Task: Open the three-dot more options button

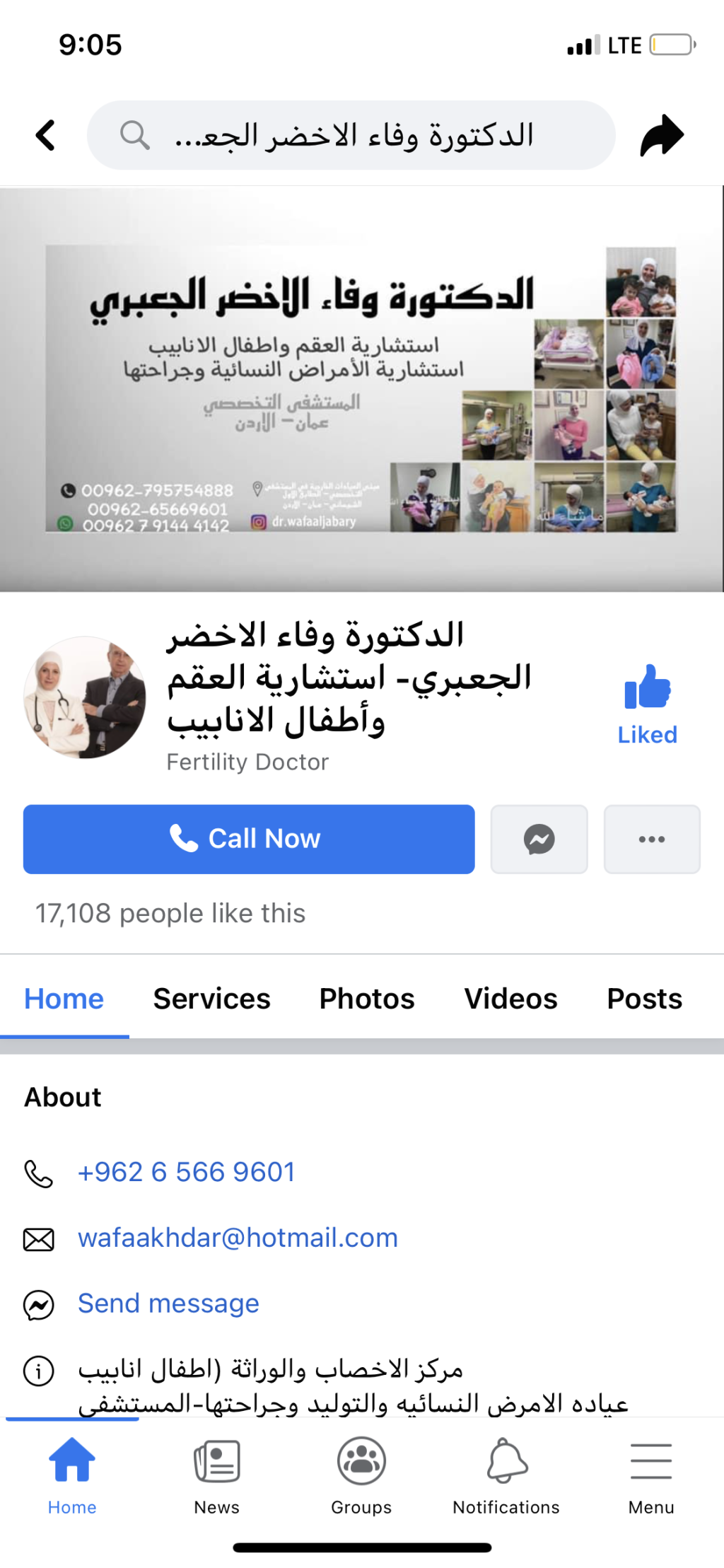Action: pos(651,839)
